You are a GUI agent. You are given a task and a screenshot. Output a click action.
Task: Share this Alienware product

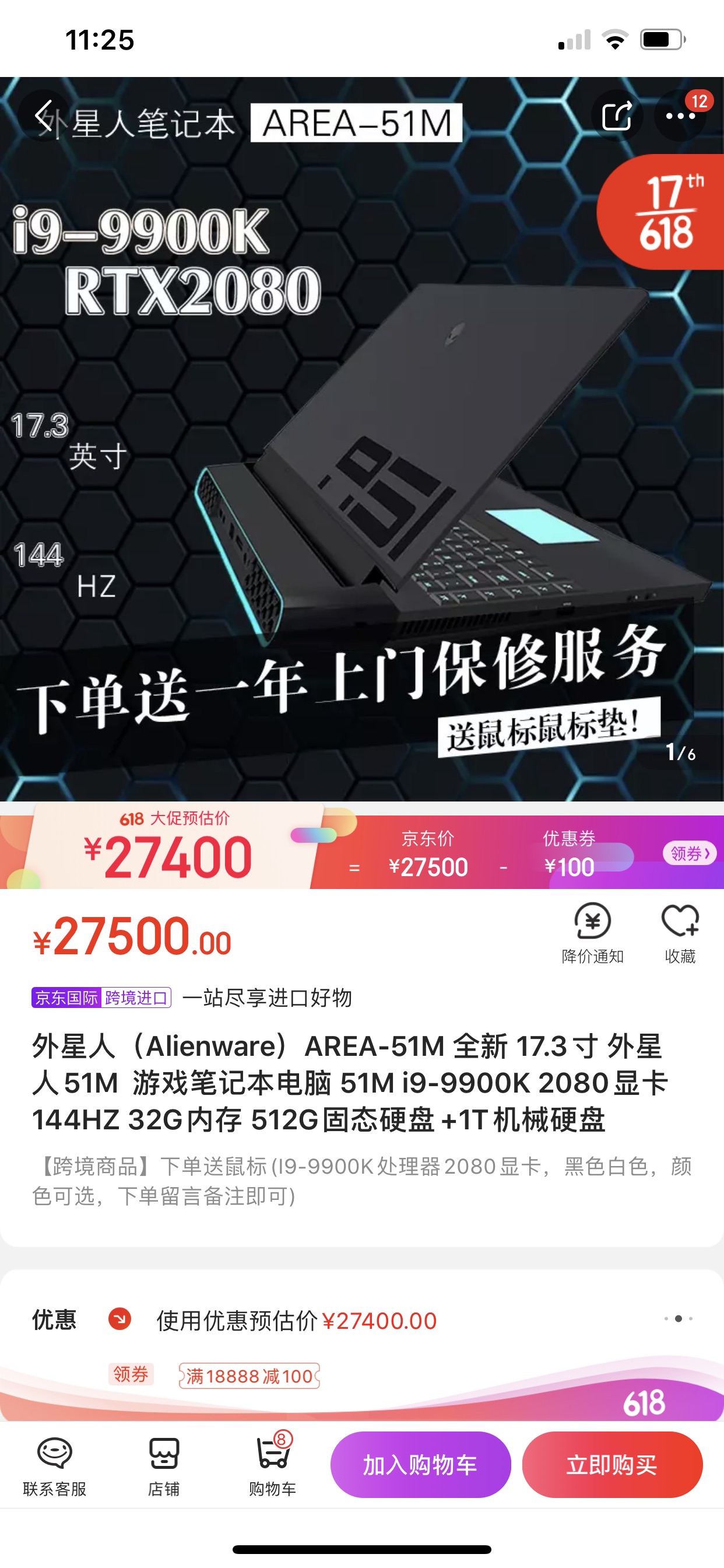pyautogui.click(x=617, y=116)
